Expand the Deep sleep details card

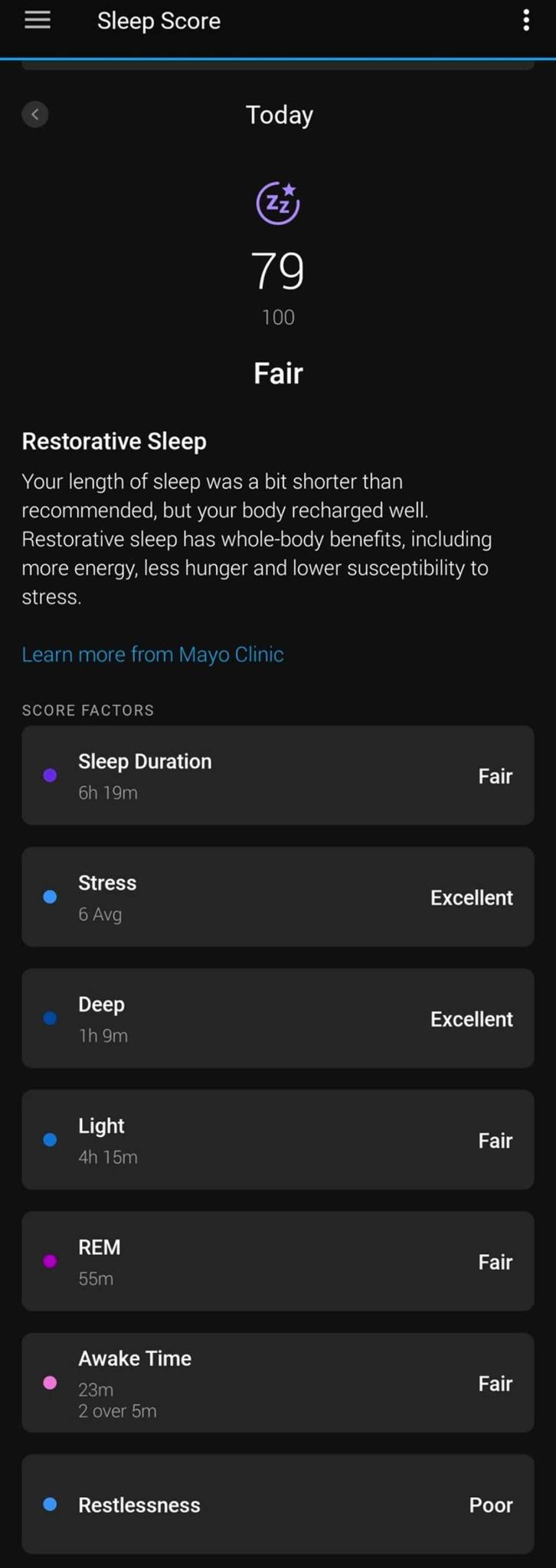[277, 1018]
